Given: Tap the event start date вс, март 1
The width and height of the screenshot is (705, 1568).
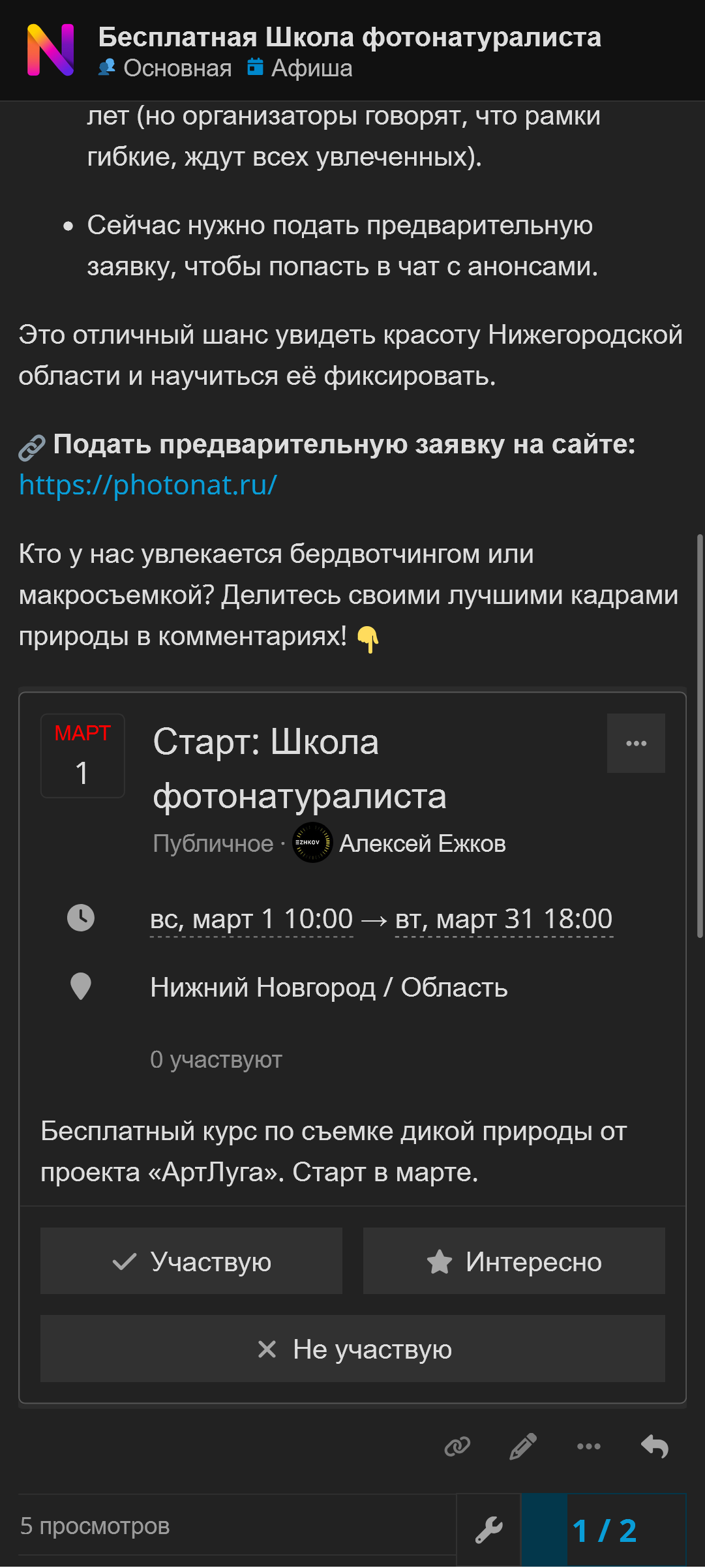Looking at the screenshot, I should [251, 920].
